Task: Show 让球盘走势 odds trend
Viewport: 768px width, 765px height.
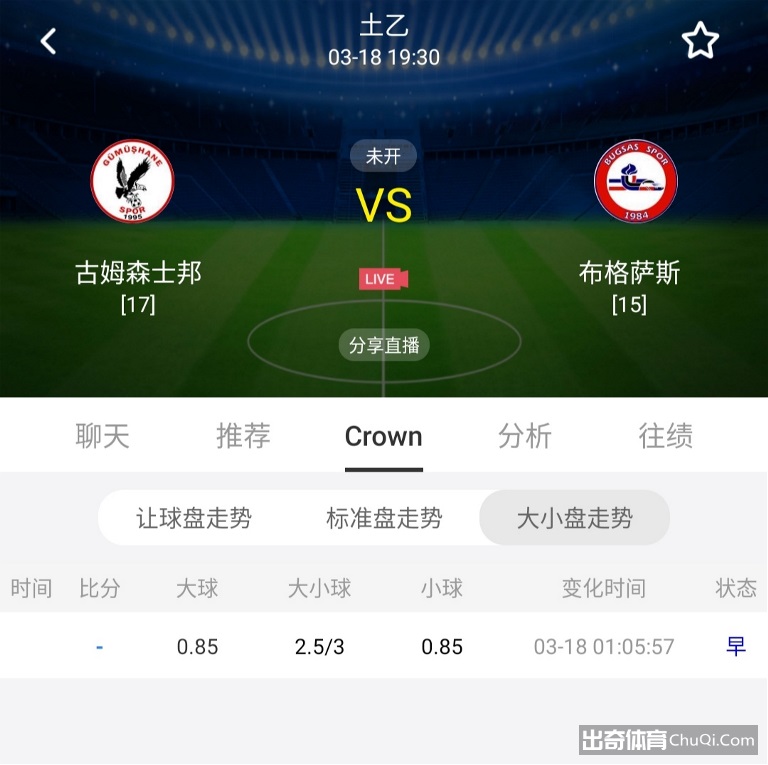Action: click(x=194, y=518)
